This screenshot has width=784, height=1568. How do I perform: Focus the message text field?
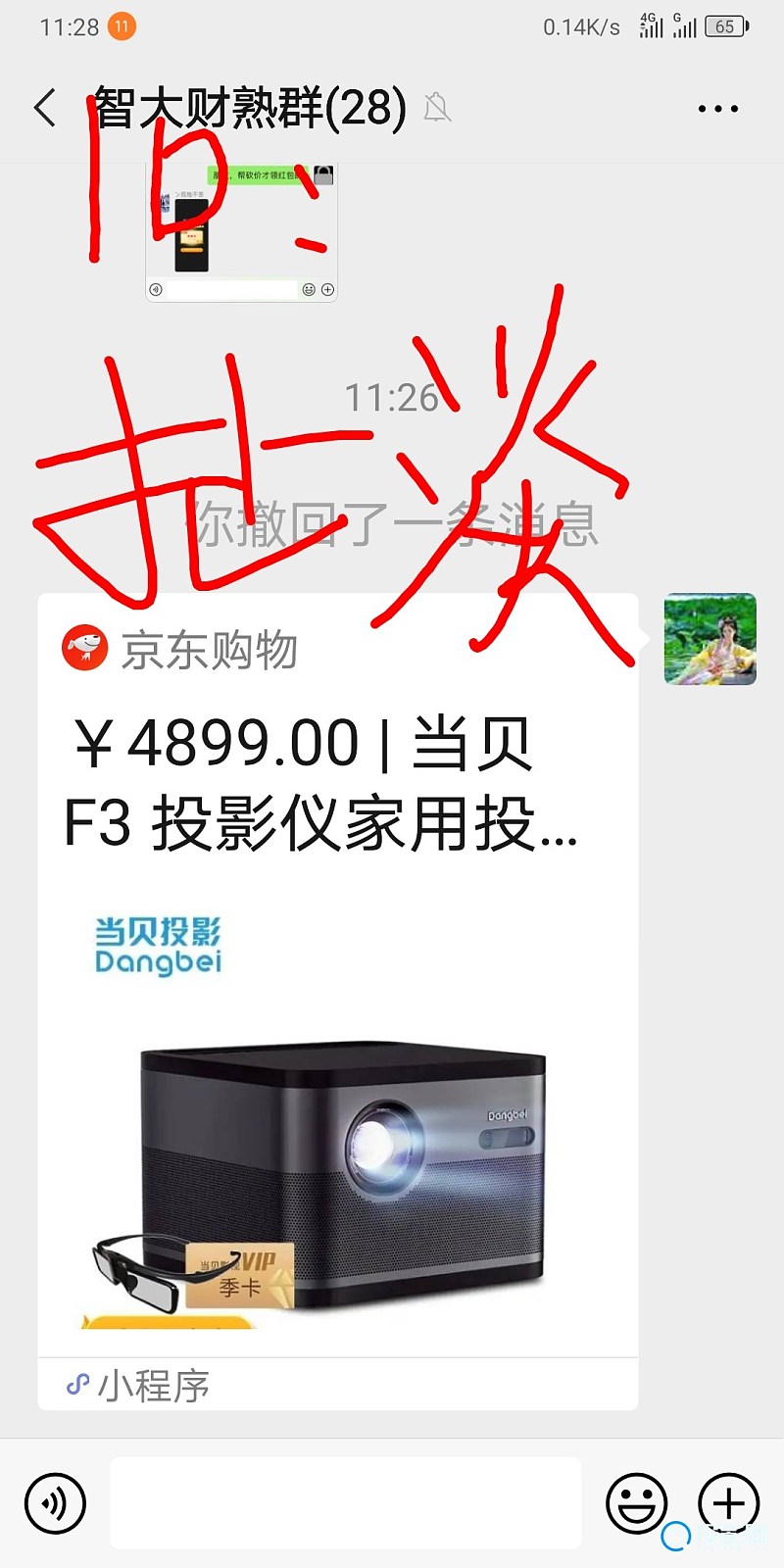(x=345, y=1502)
